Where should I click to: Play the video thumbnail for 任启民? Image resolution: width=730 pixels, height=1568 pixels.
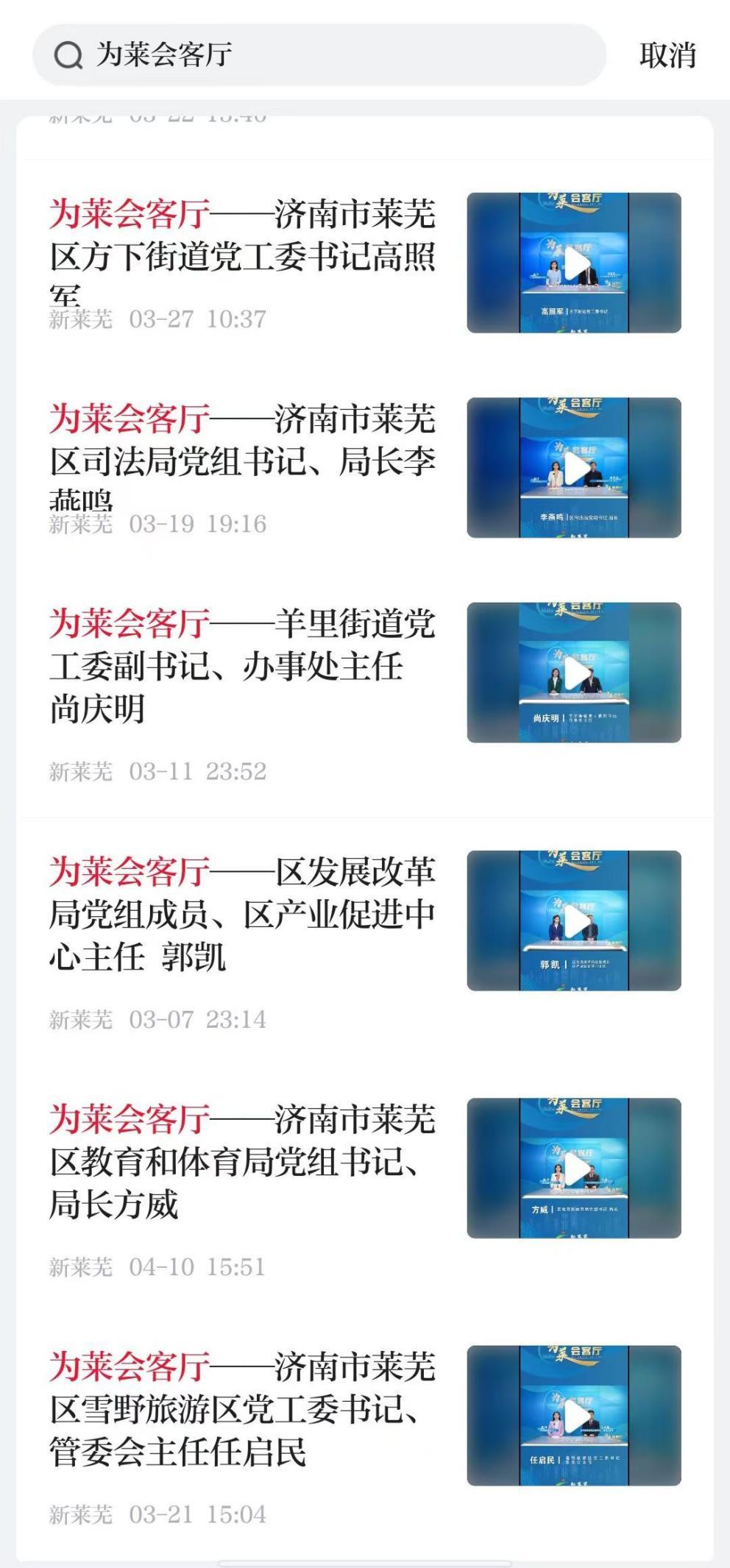point(574,1415)
